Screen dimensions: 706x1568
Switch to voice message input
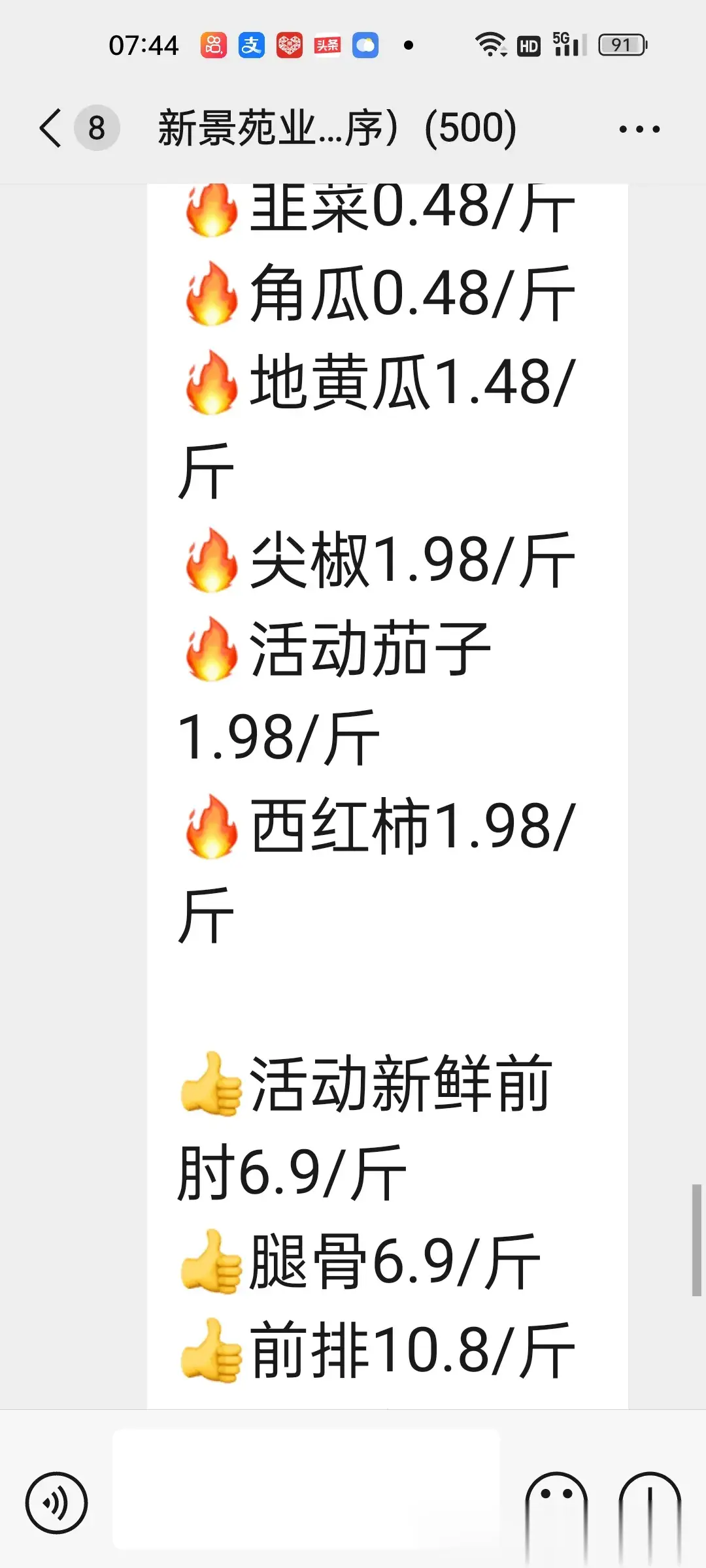click(56, 1503)
